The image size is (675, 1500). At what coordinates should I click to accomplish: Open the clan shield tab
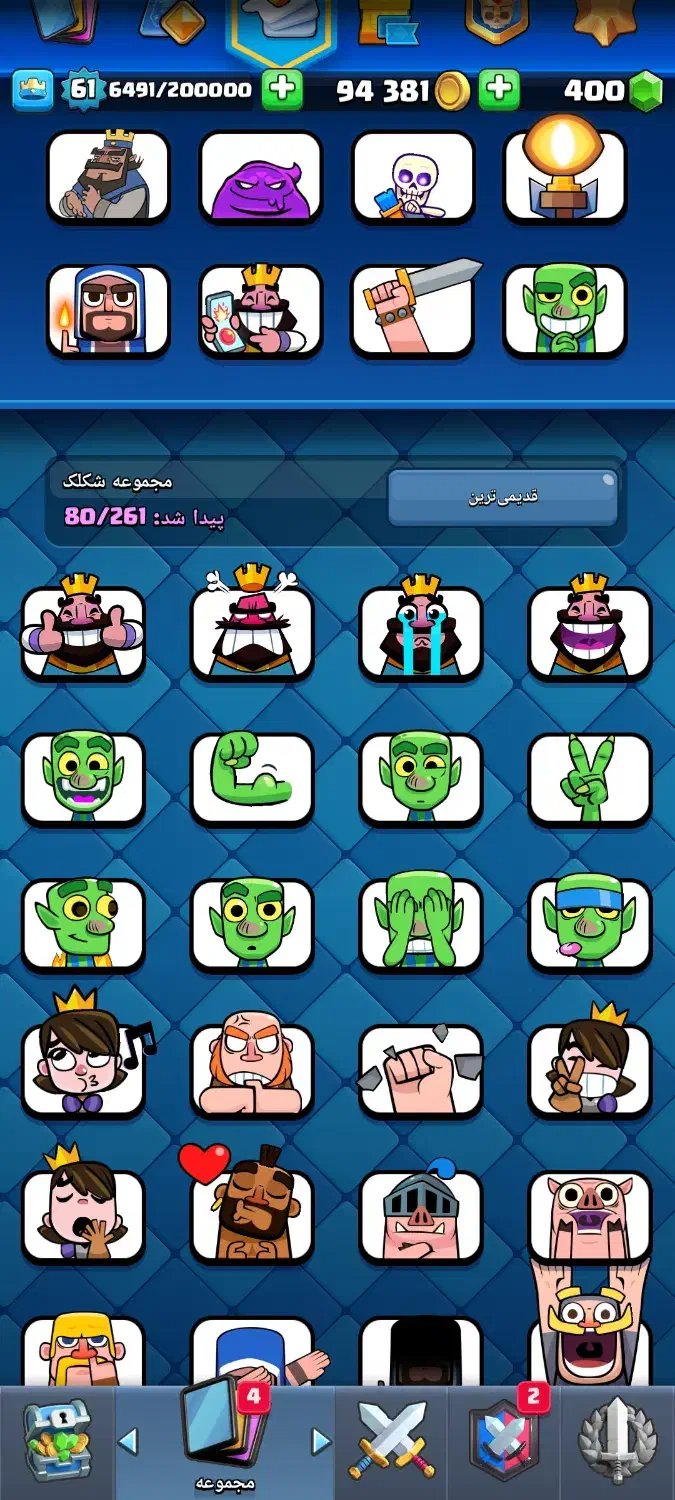(x=503, y=1440)
